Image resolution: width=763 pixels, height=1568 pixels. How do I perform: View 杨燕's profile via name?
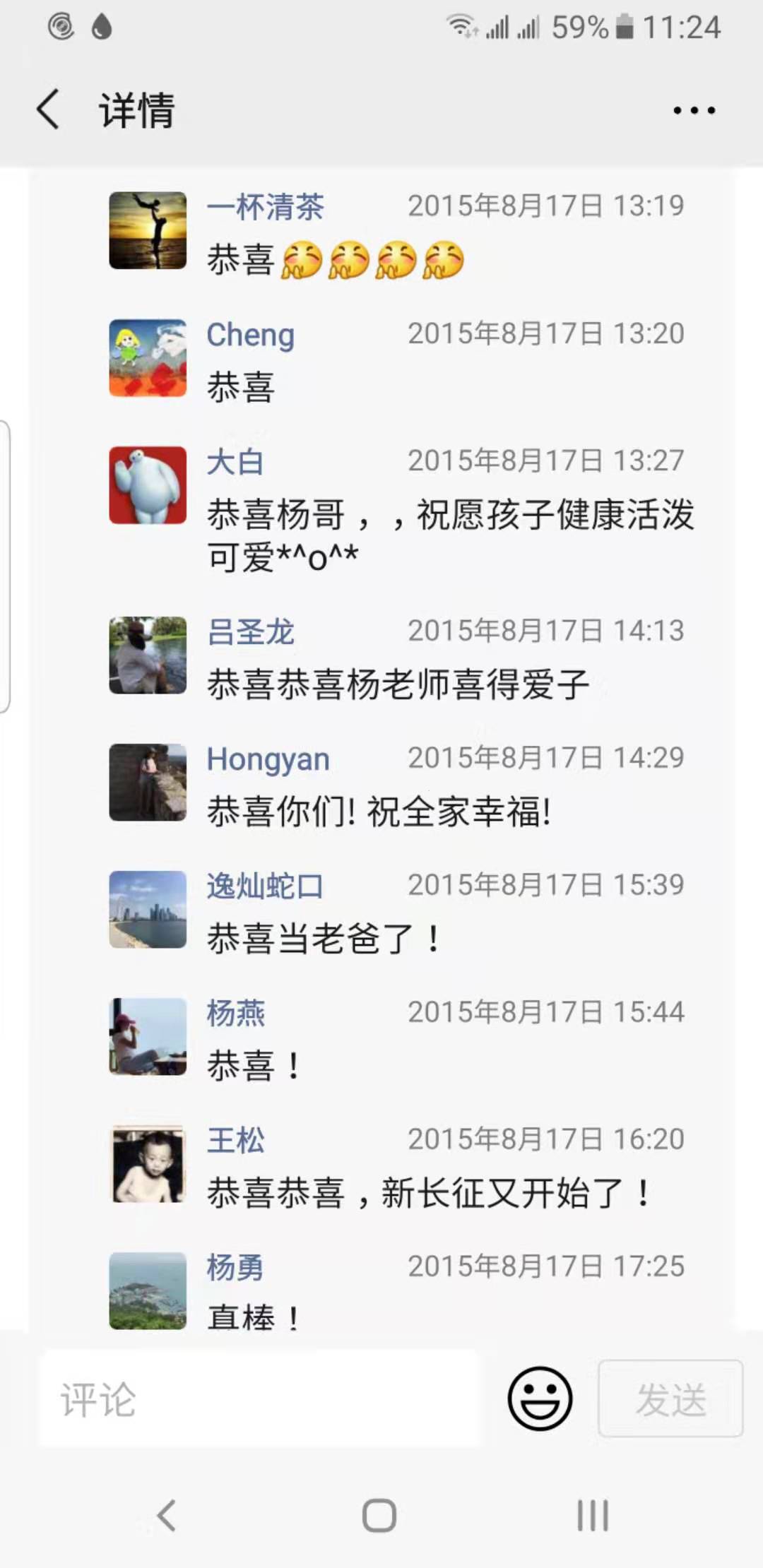click(235, 1013)
